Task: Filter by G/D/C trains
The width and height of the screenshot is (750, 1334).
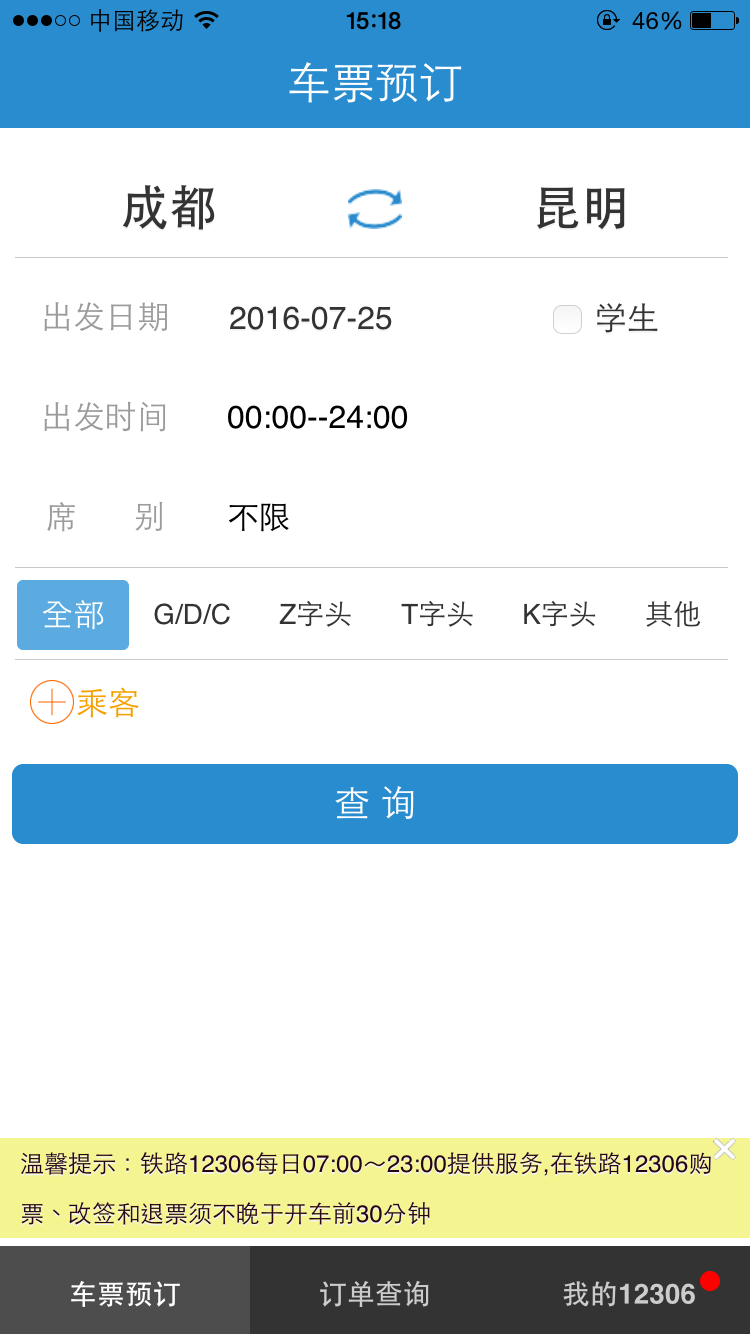Action: [192, 614]
